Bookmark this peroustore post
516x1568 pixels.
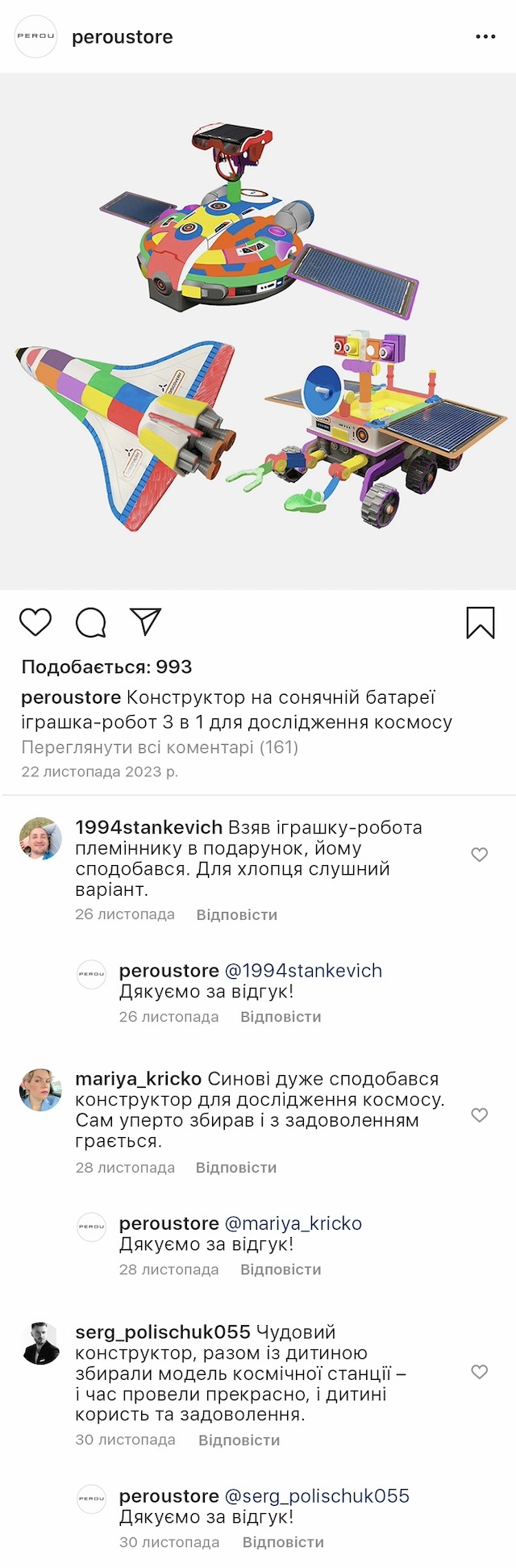(481, 622)
